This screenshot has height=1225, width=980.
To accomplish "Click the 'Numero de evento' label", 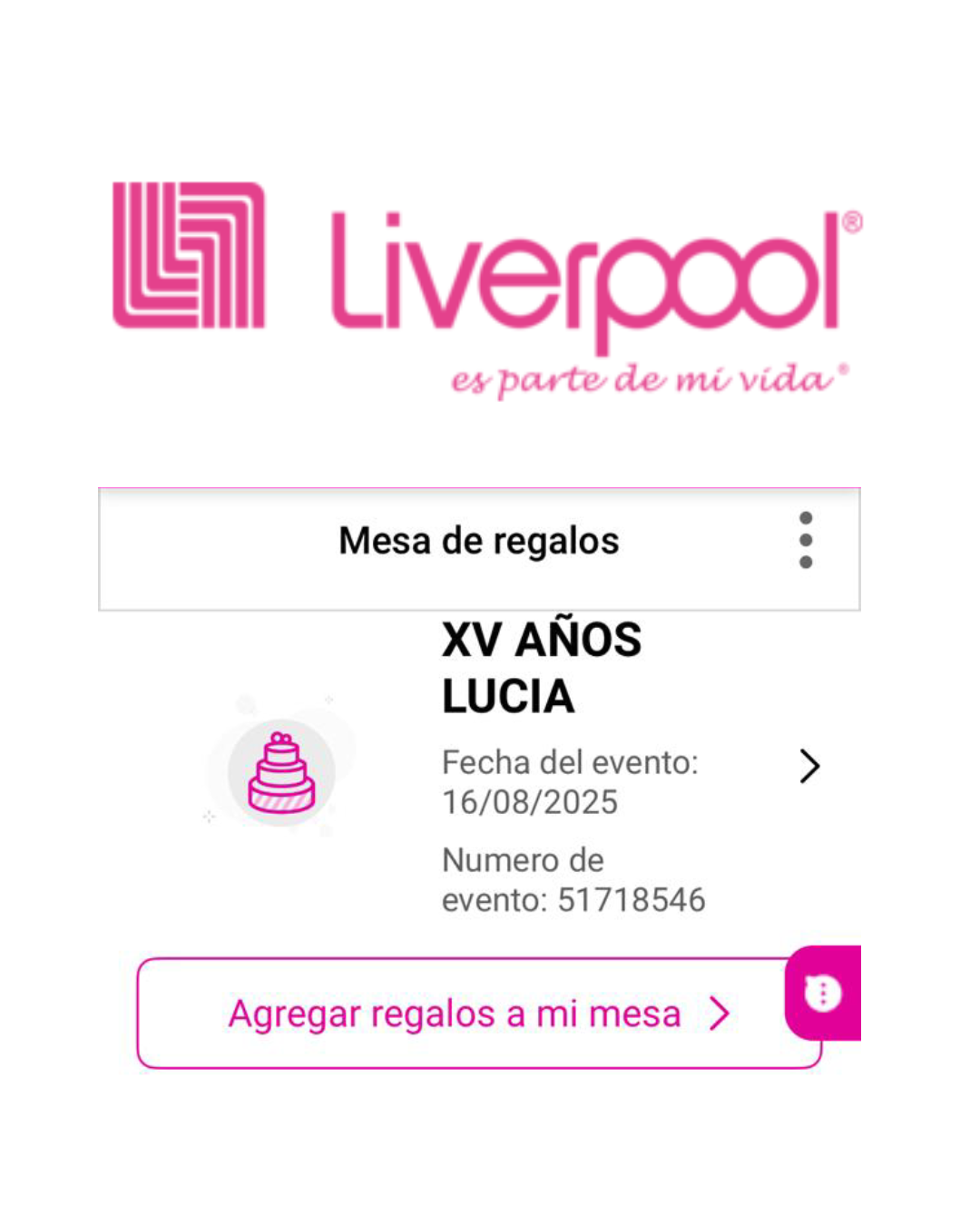I will tap(522, 859).
